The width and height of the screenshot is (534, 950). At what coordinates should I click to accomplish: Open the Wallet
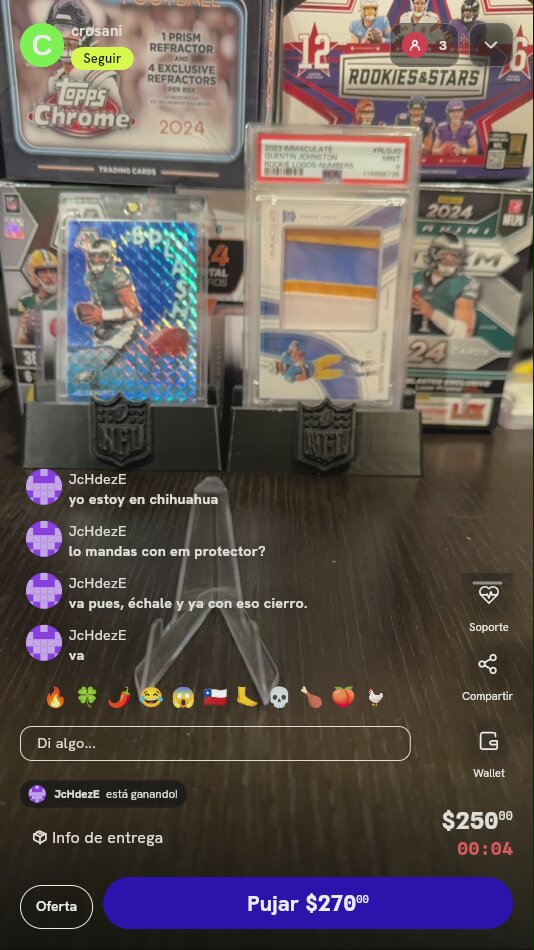(488, 754)
